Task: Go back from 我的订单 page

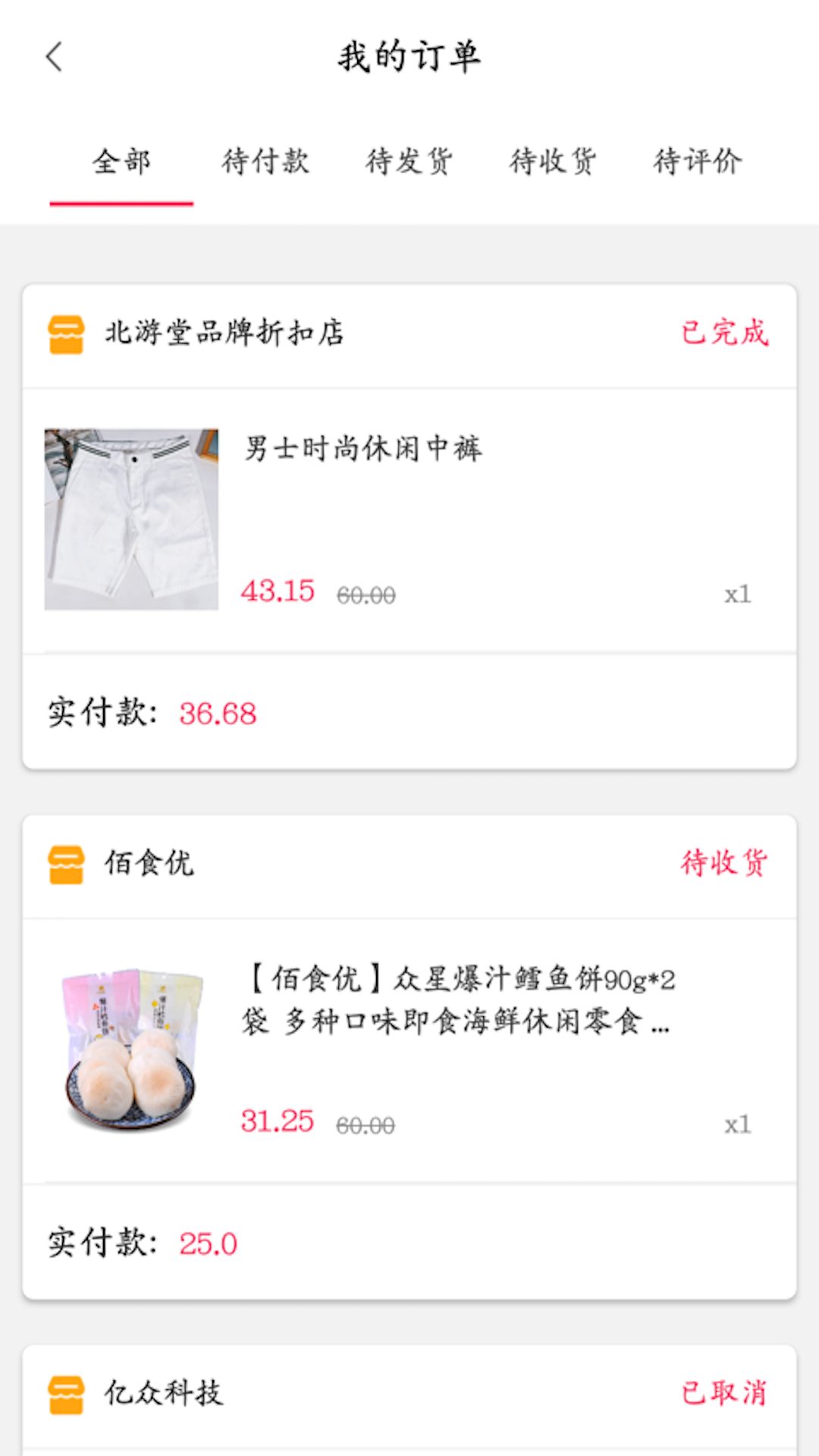Action: click(54, 57)
